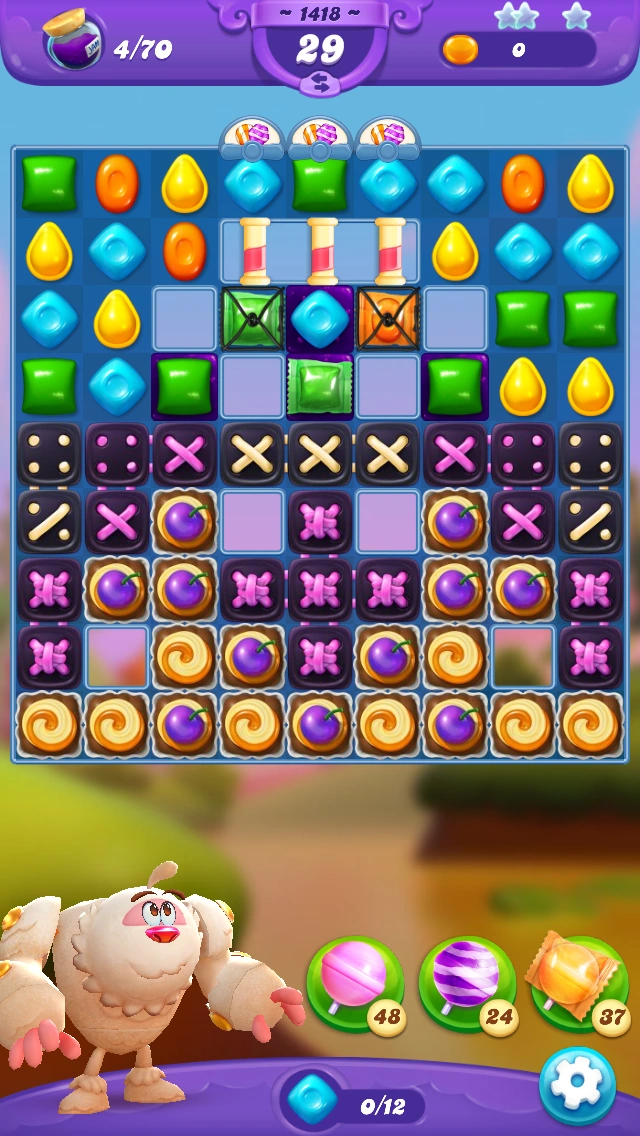Activate the orange wrapped candy booster with 37
Viewport: 640px width, 1136px height.
coord(578,983)
